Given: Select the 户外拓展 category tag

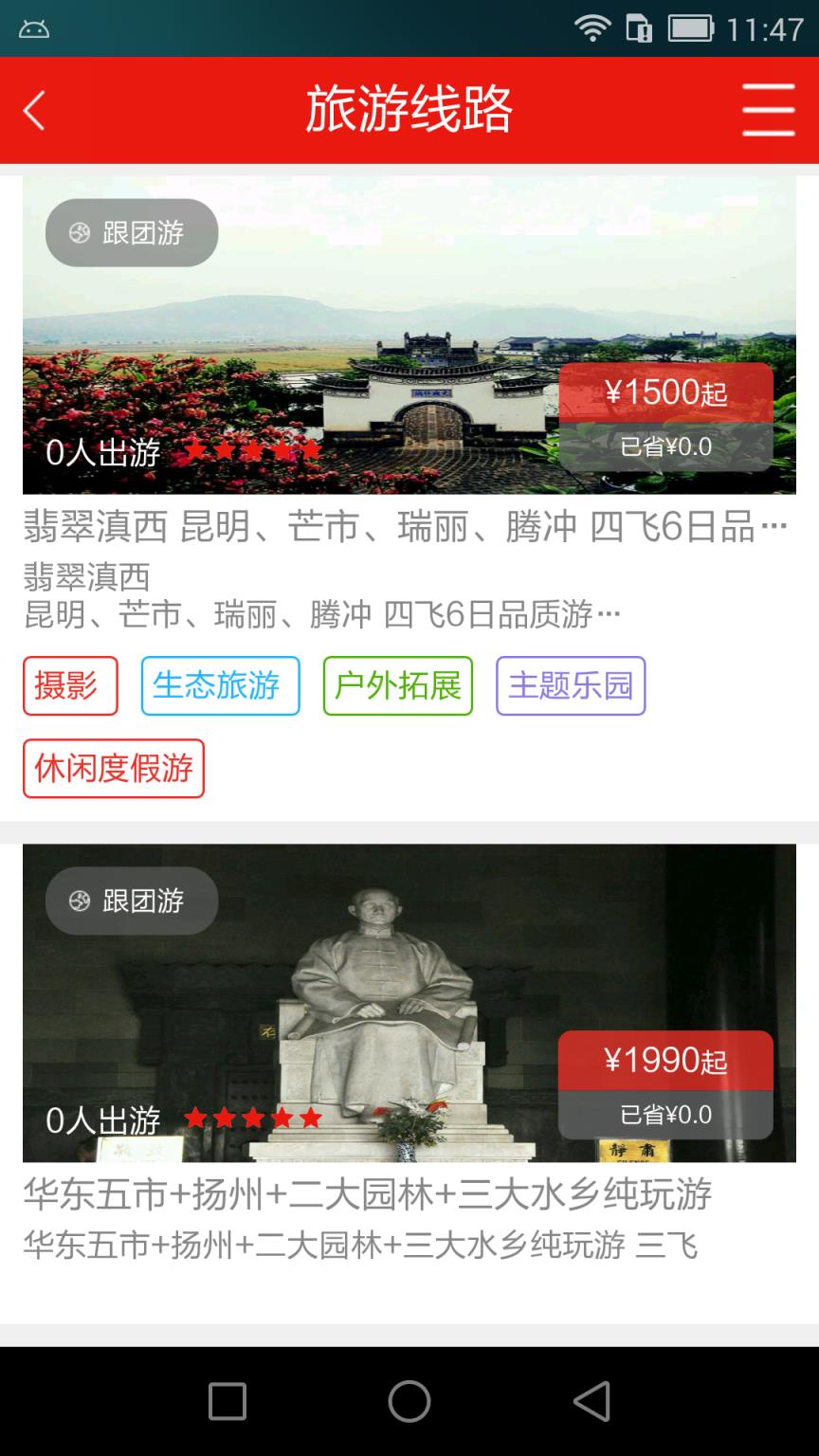Looking at the screenshot, I should coord(397,685).
